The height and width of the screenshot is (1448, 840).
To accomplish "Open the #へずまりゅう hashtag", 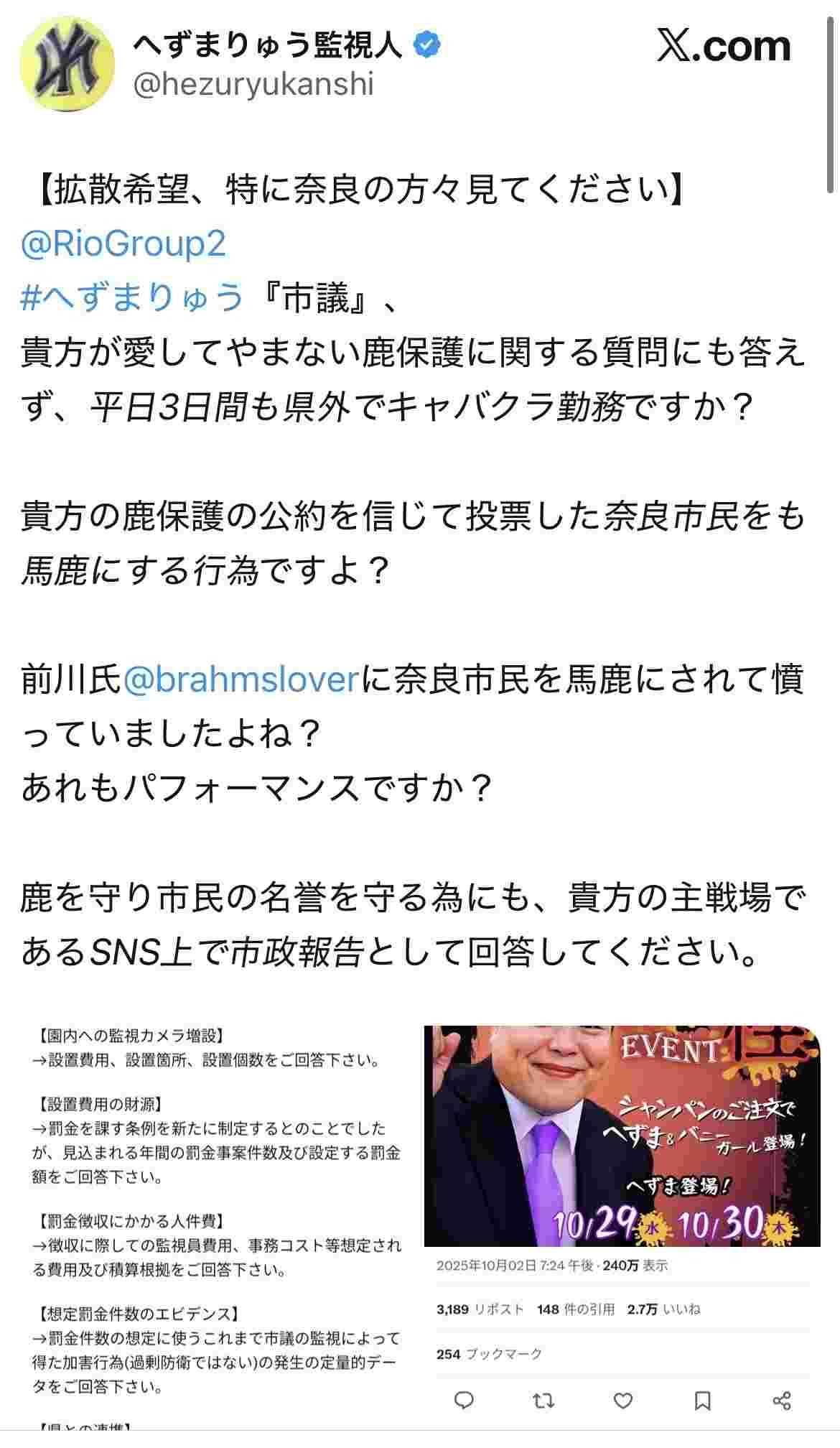I will (133, 297).
